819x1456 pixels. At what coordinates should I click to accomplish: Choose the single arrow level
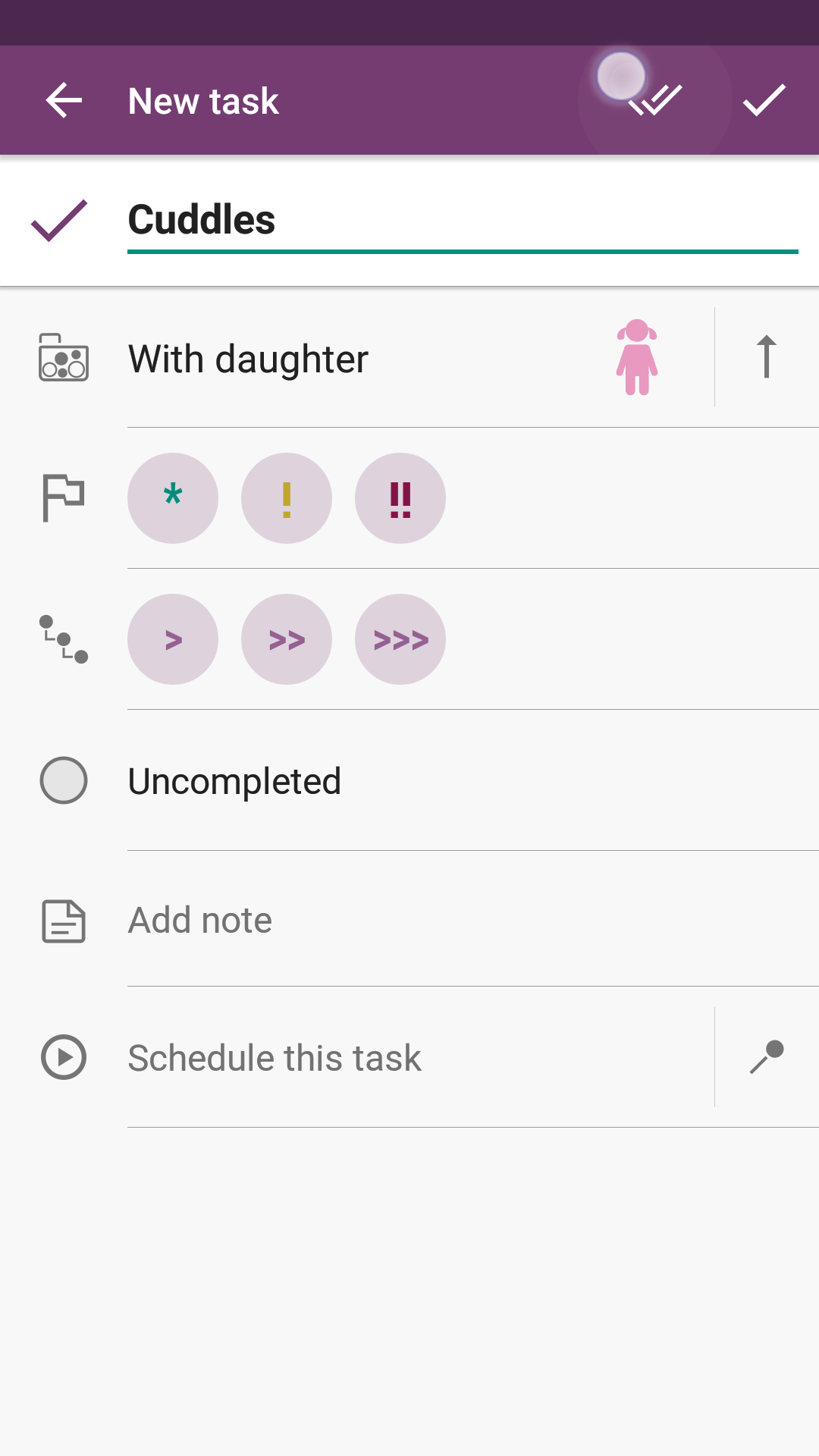pos(173,639)
